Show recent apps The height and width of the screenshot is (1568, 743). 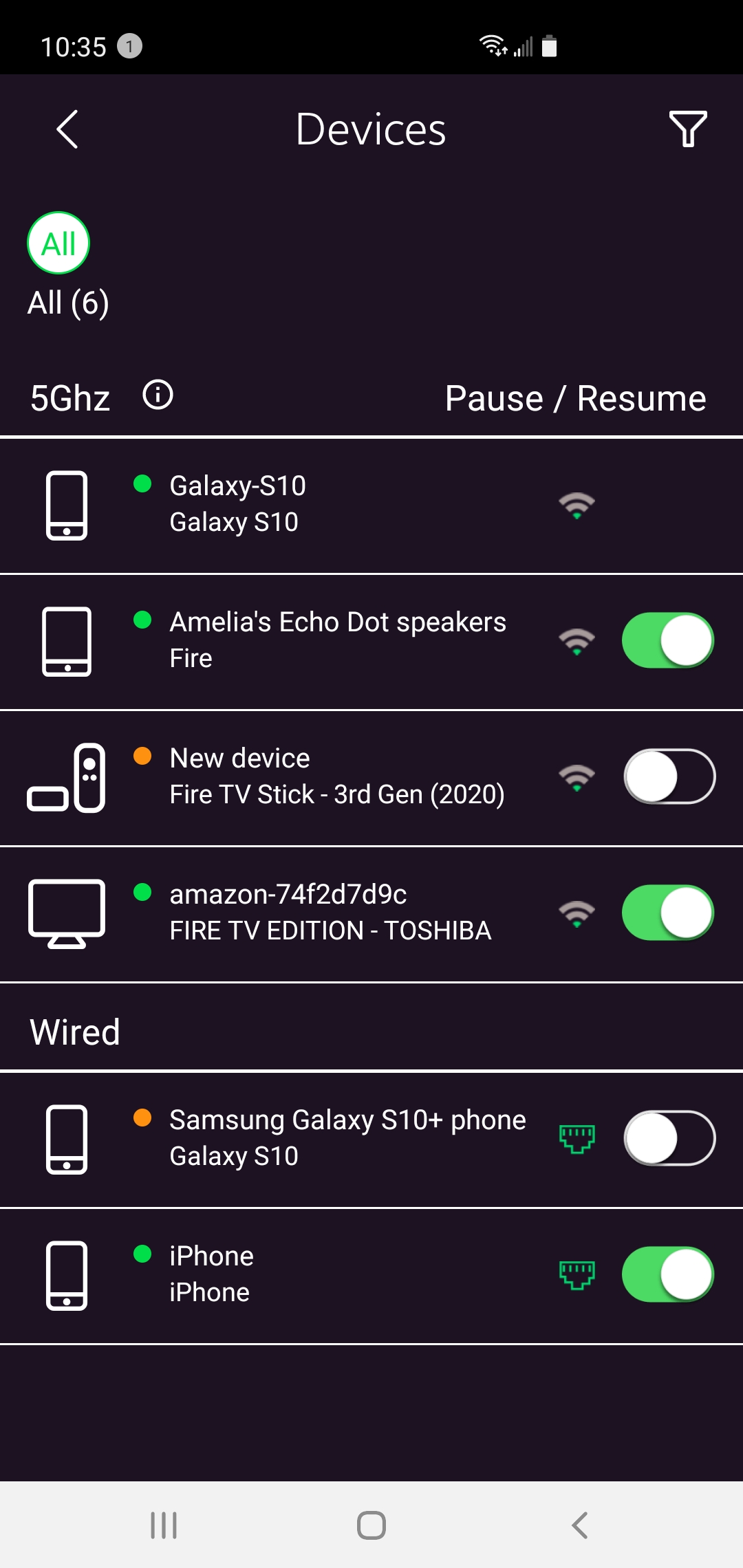(164, 1525)
